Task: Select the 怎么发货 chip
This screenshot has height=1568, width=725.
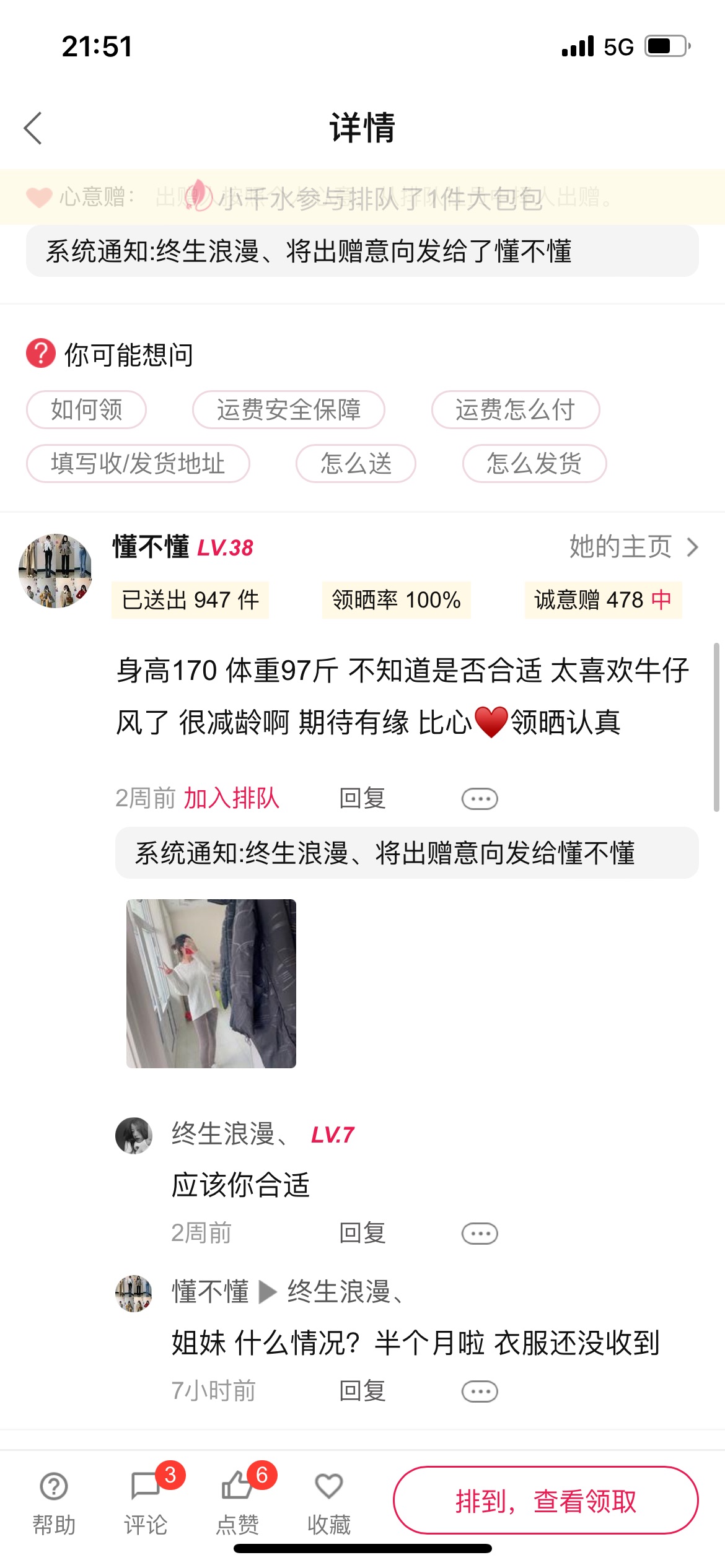Action: point(534,463)
